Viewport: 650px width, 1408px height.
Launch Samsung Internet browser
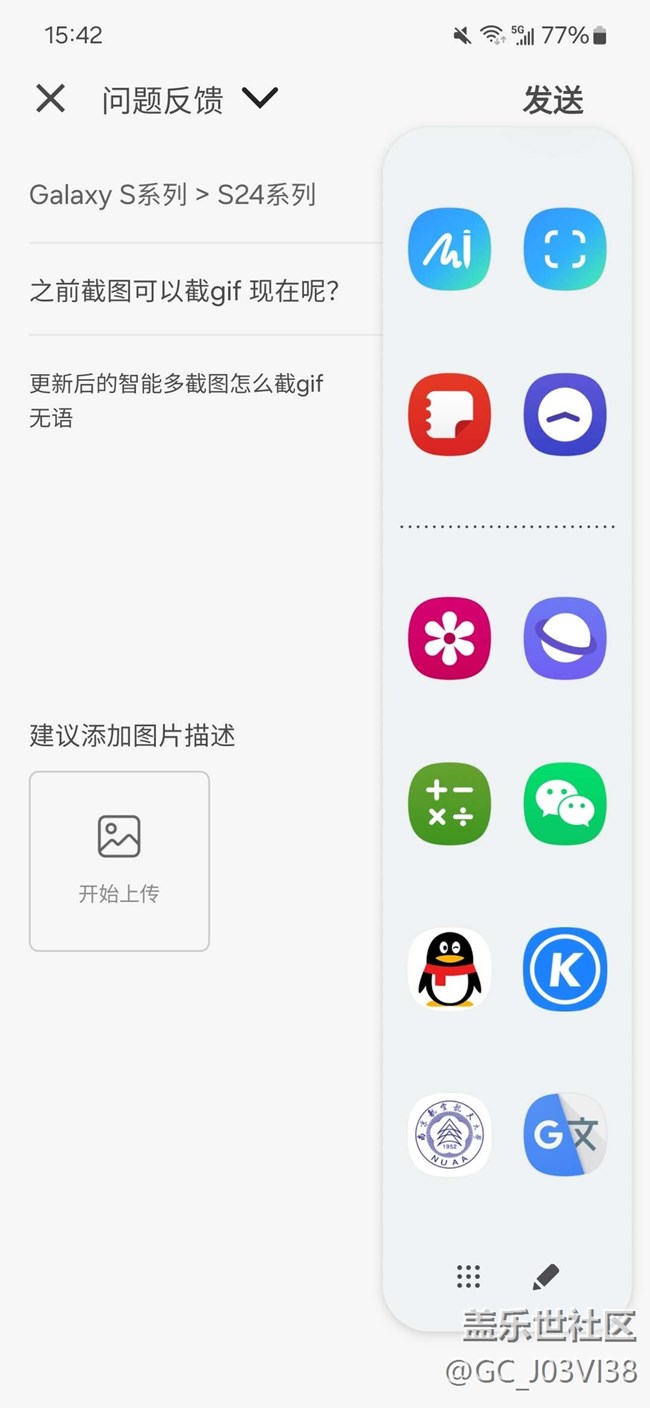[x=565, y=638]
